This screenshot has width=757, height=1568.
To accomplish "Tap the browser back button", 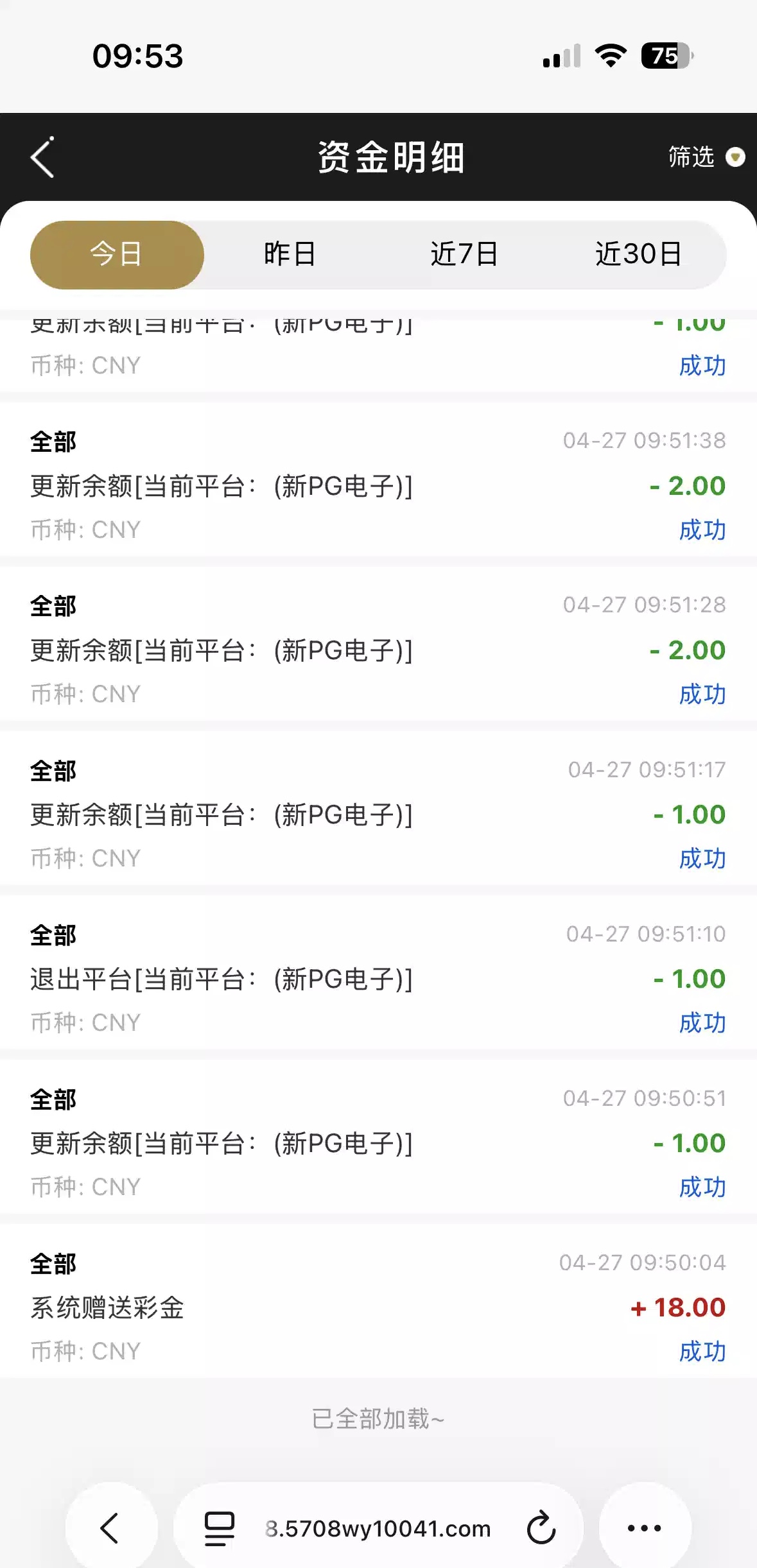I will 110,1528.
